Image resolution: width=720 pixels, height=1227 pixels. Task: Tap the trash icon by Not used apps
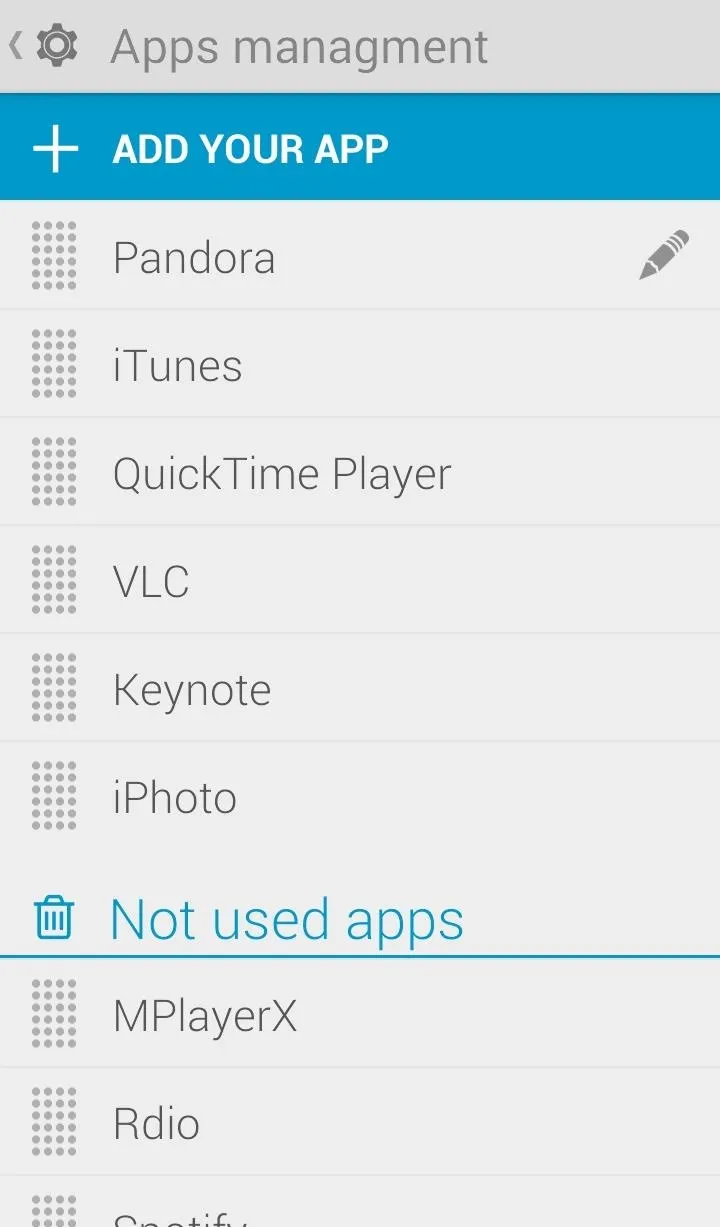tap(54, 917)
